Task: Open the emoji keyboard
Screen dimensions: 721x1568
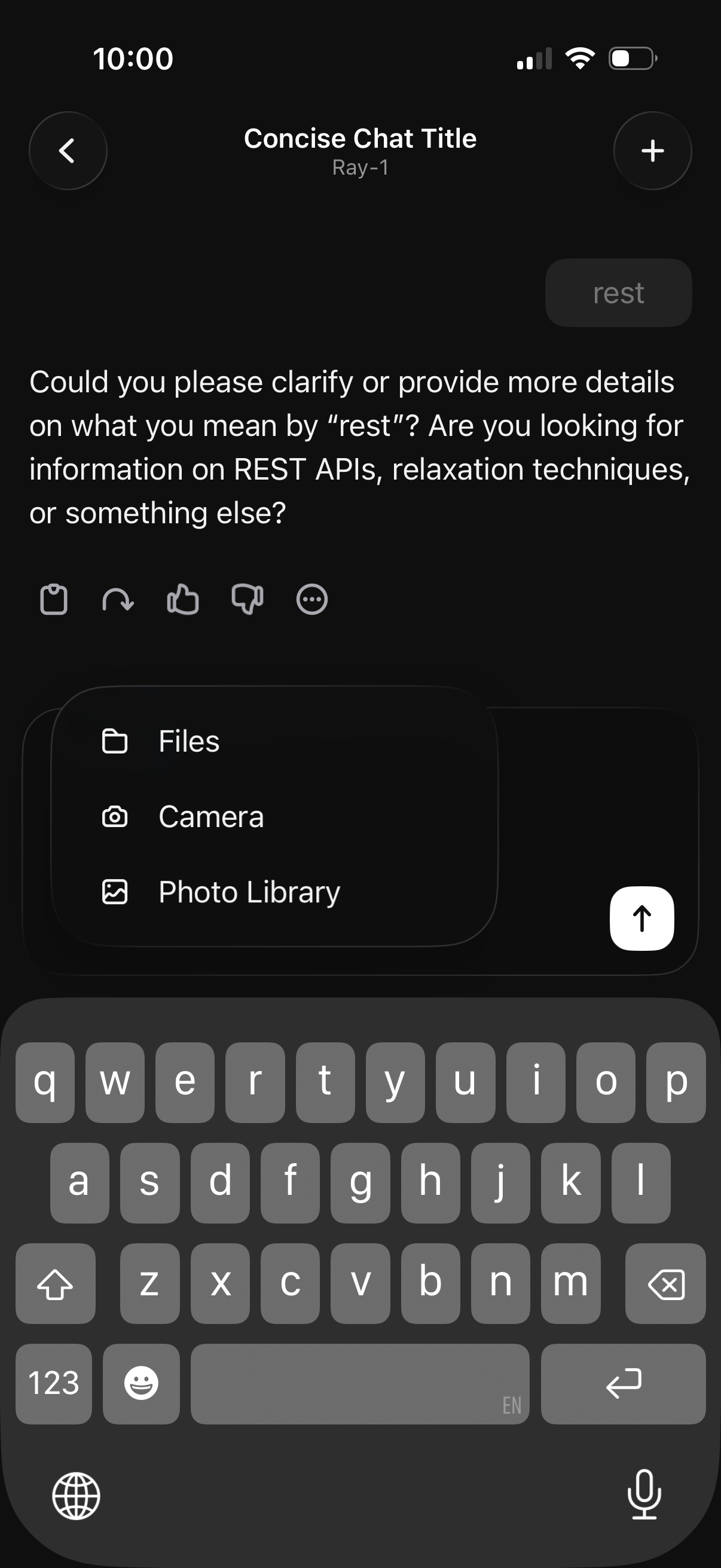Action: [141, 1383]
